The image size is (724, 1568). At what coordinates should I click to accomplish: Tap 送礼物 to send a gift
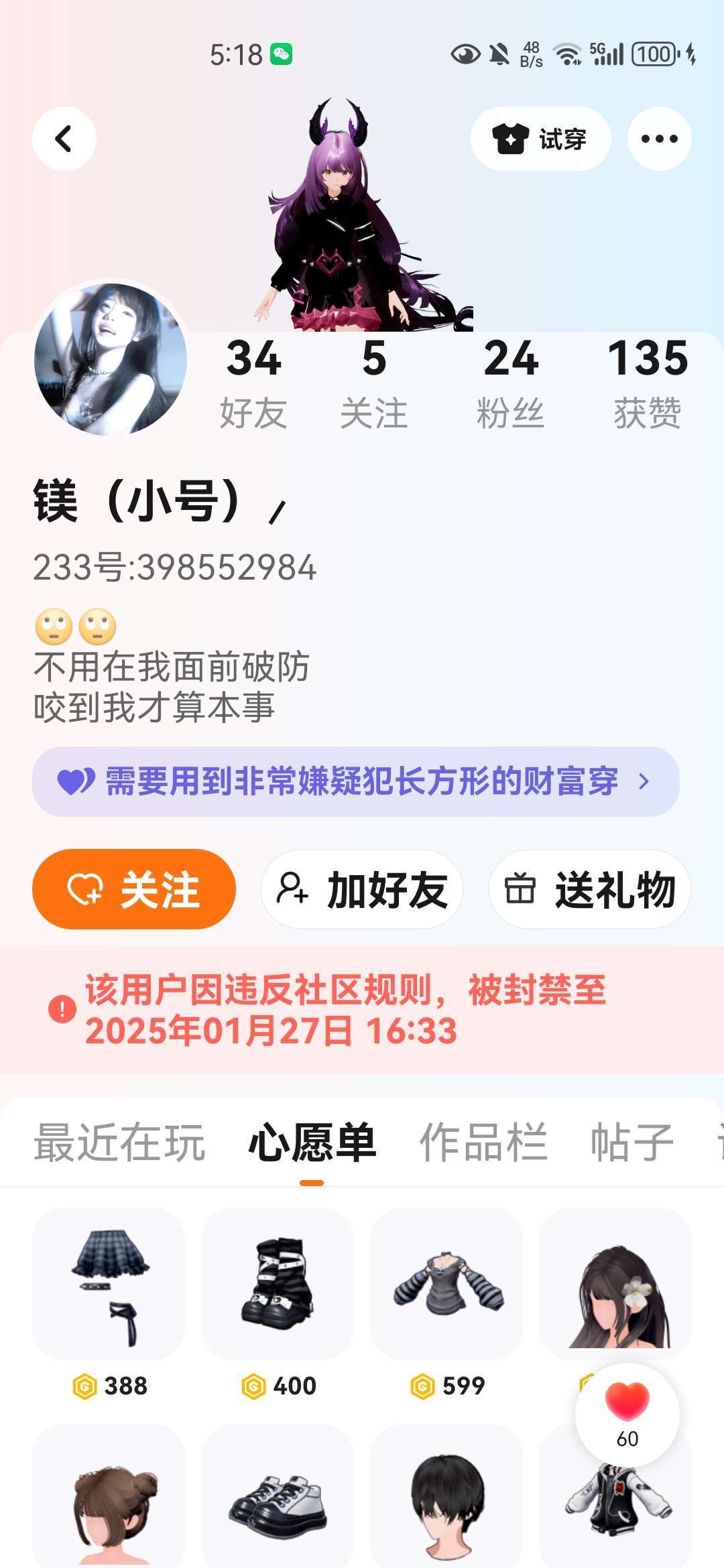[x=590, y=889]
